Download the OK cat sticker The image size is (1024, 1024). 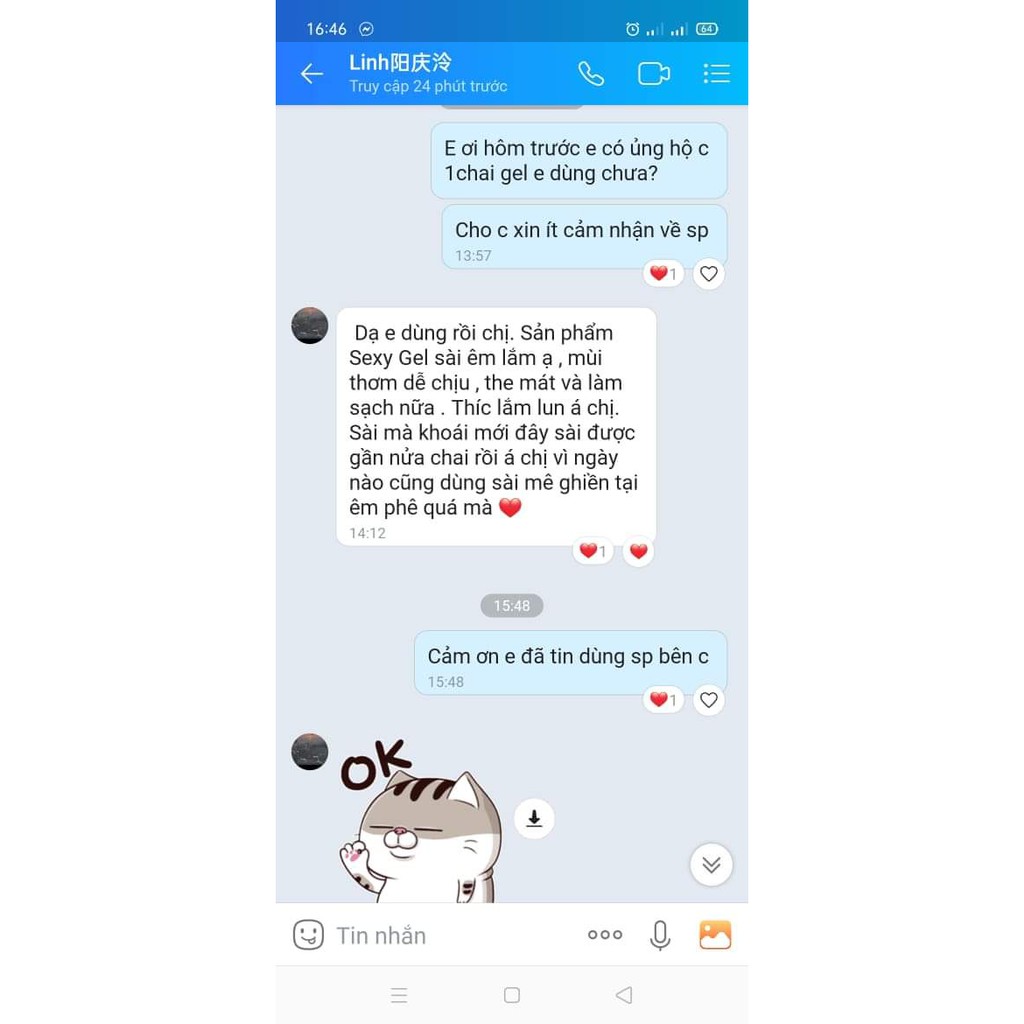(x=534, y=819)
